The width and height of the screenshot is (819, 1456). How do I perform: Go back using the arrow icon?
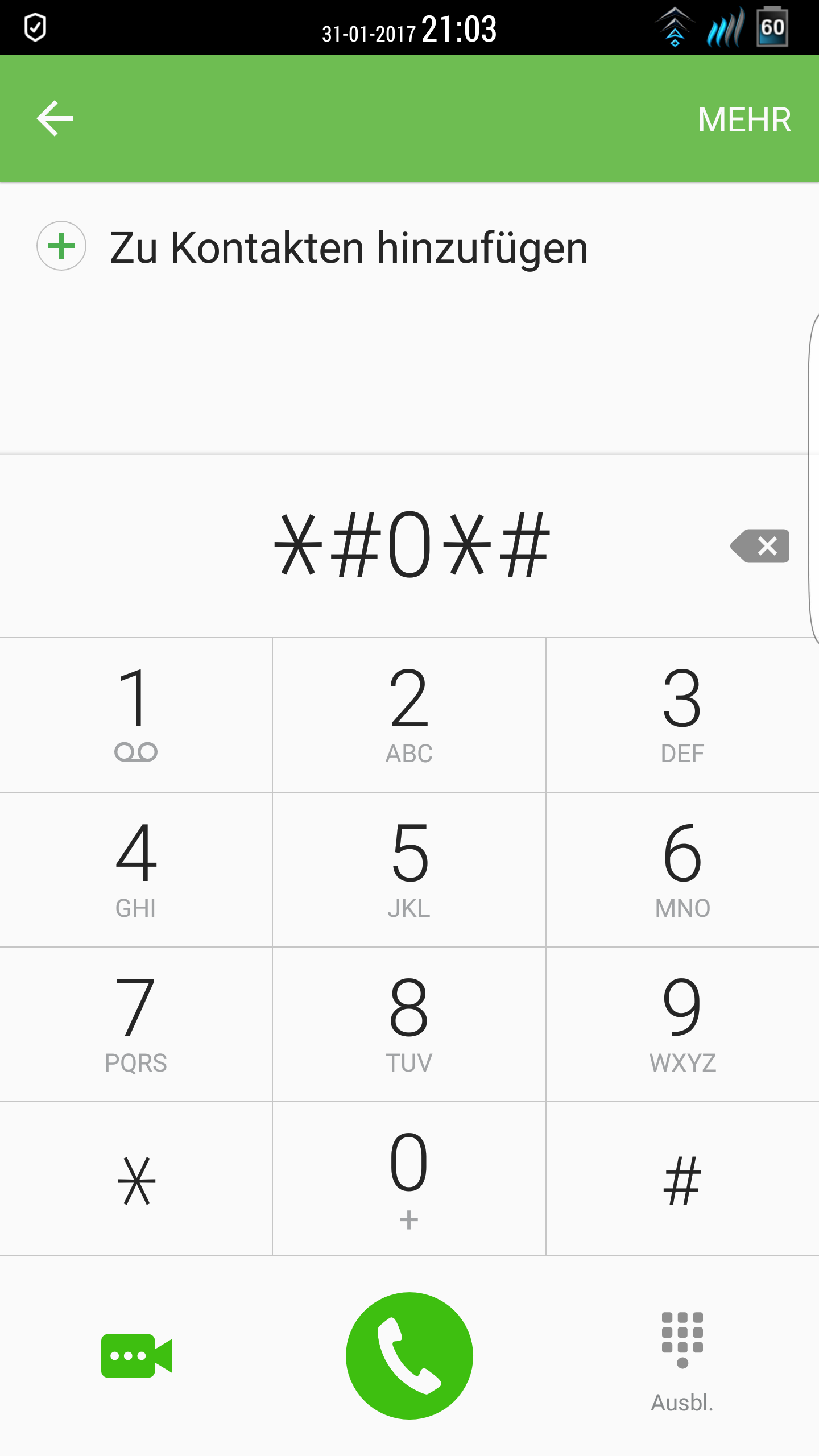click(x=55, y=118)
